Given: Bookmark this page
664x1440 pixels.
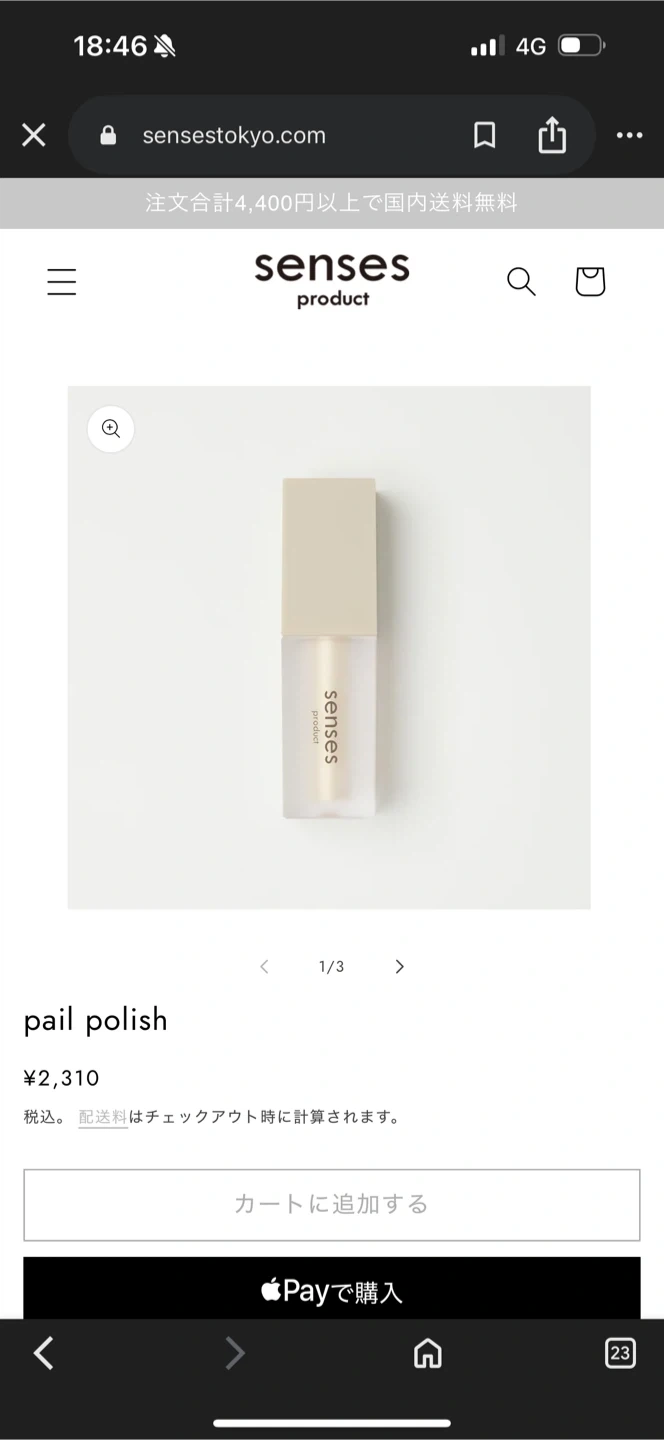Looking at the screenshot, I should (484, 136).
